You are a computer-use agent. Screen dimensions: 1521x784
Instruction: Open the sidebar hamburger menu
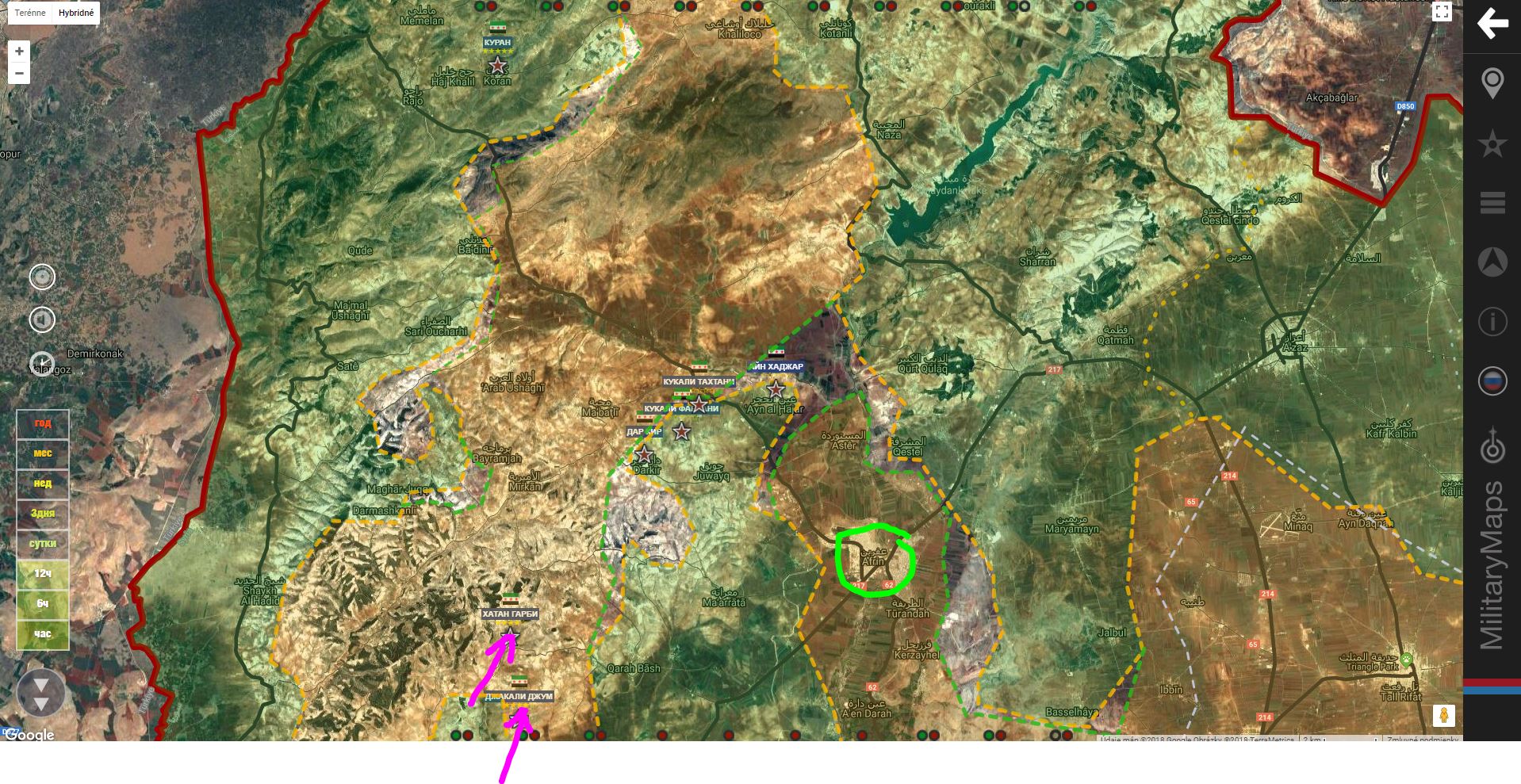point(1492,203)
